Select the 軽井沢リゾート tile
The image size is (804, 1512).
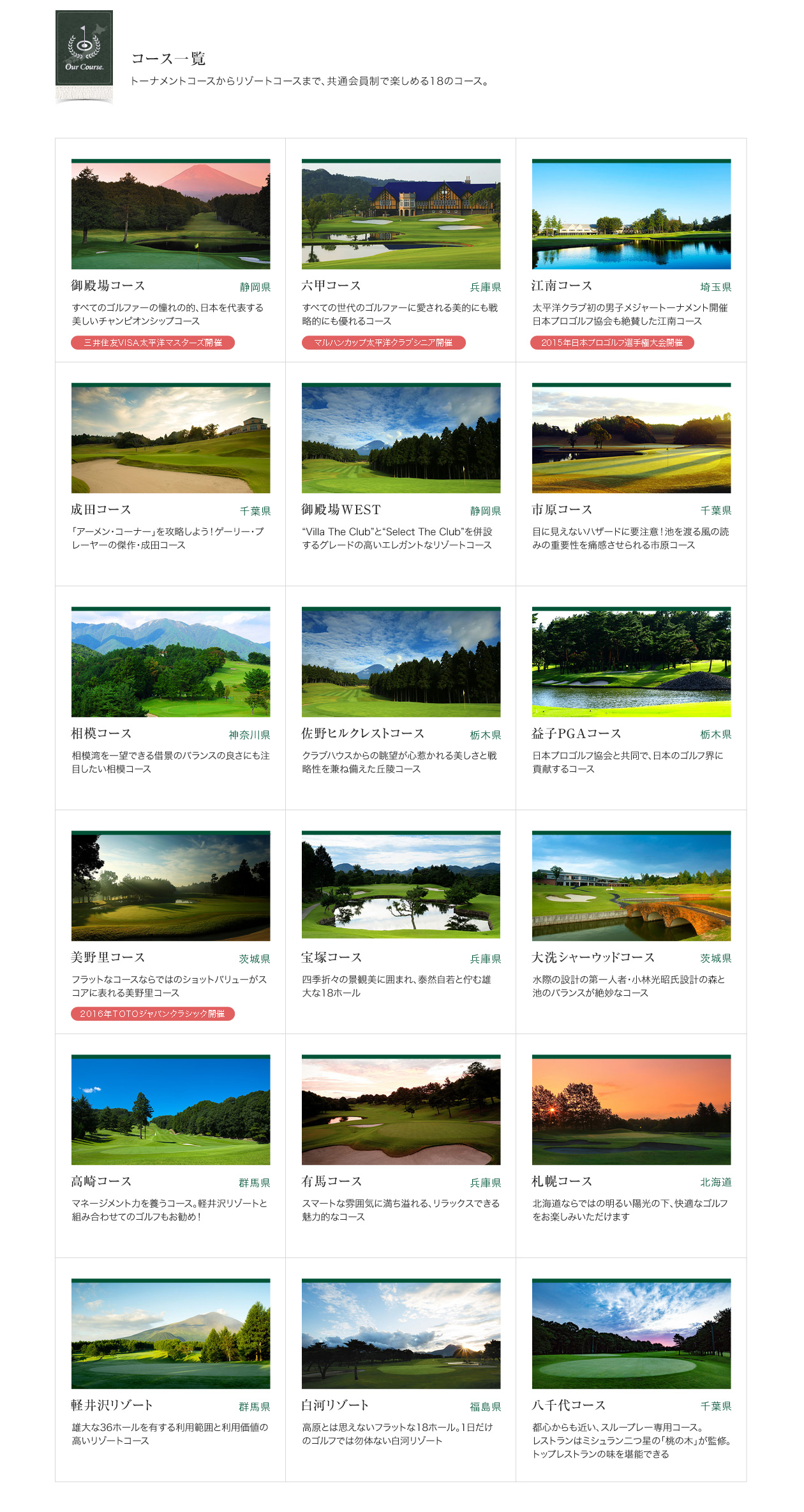(170, 1370)
